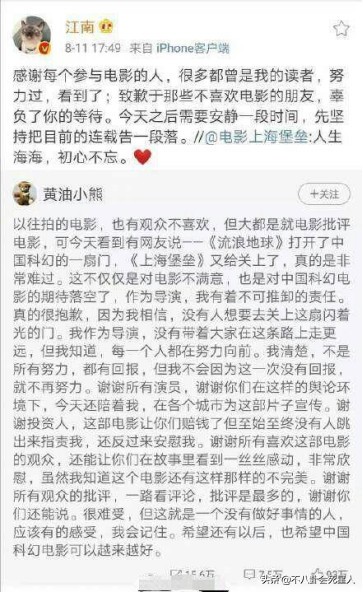Open 黄油小熊's profile picture
The width and height of the screenshot is (363, 592).
(25, 194)
